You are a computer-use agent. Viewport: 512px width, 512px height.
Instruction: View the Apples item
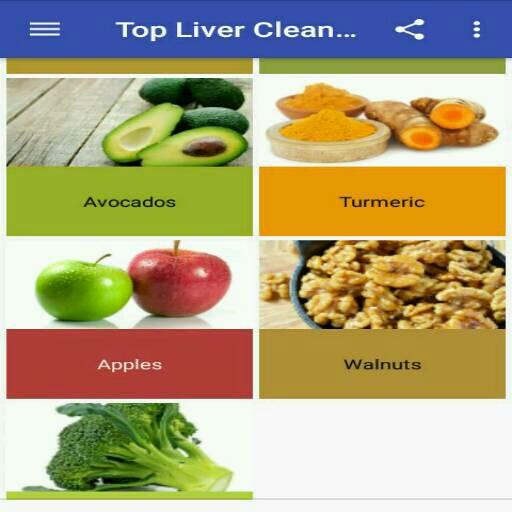[x=130, y=319]
